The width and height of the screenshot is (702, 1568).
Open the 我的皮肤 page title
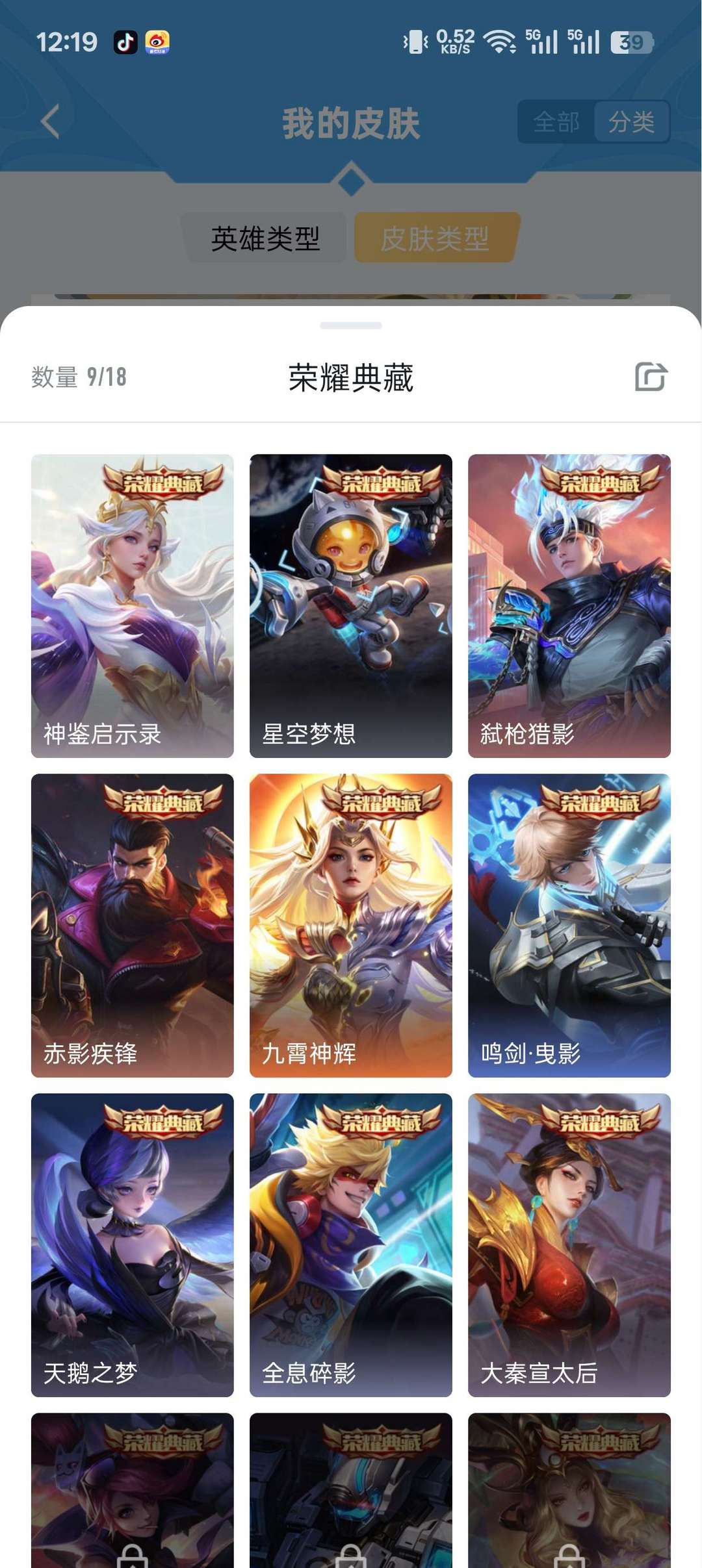coord(351,122)
